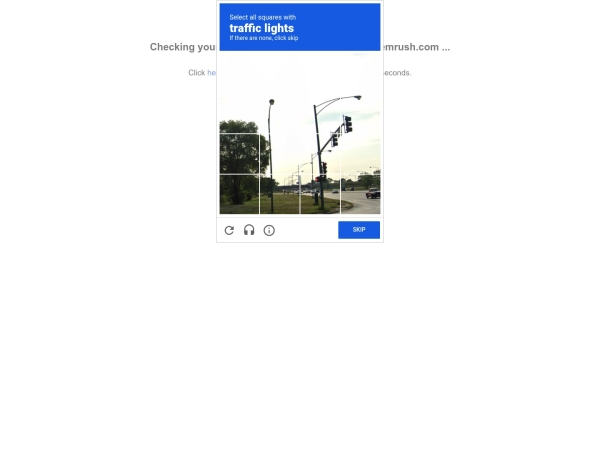Reload the captcha challenge
This screenshot has height=450, width=600.
tap(229, 230)
